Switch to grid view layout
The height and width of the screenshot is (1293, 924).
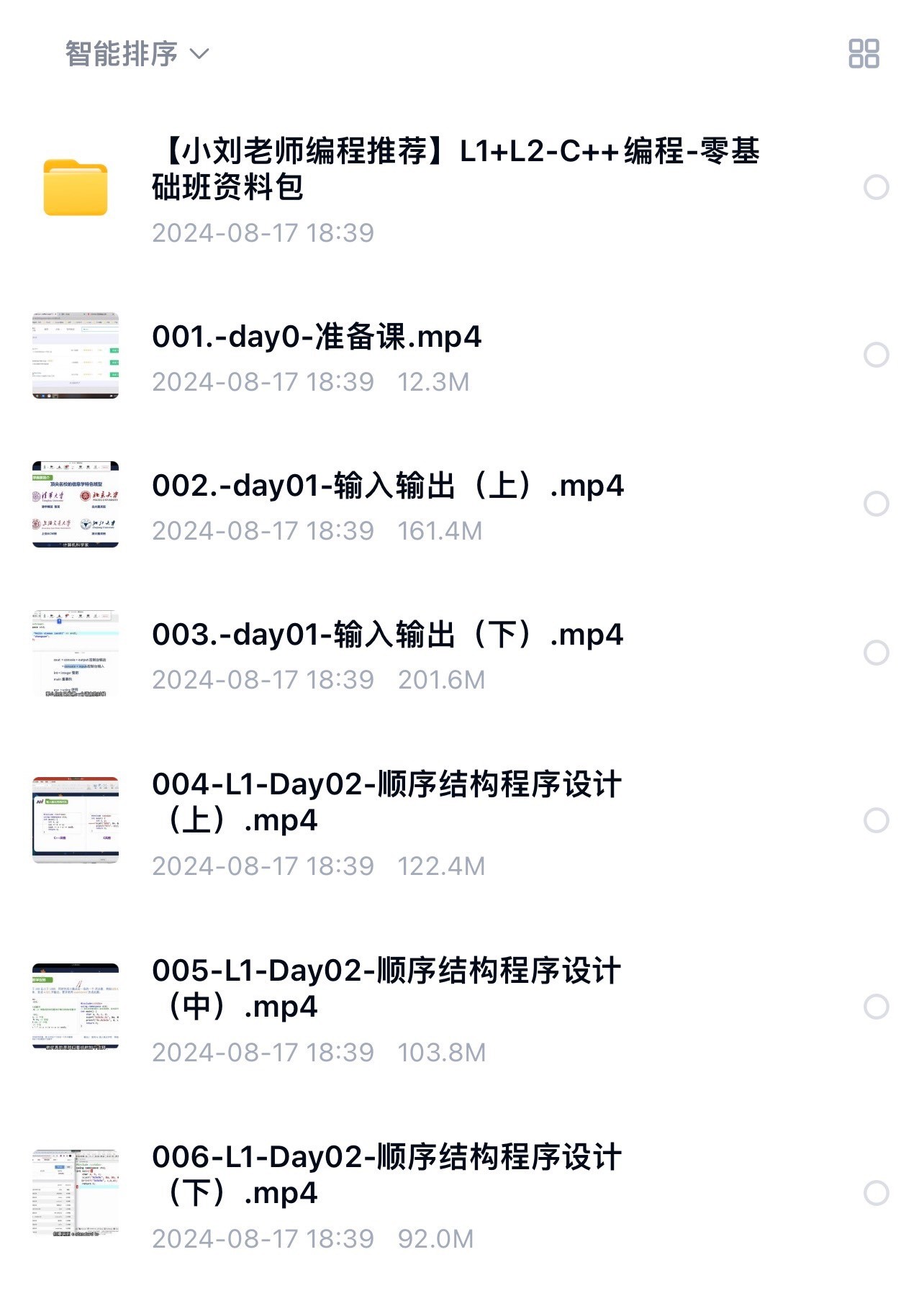(x=864, y=54)
